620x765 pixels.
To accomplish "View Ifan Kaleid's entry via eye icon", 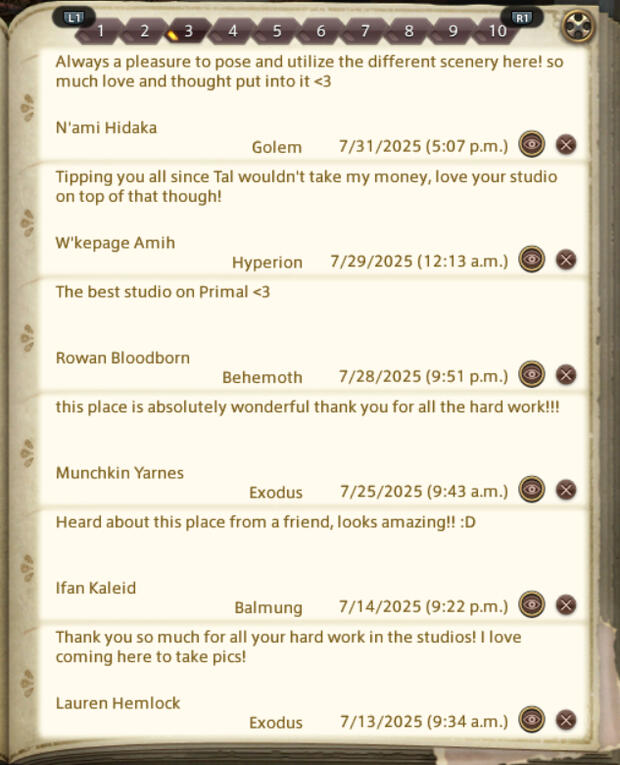I will pyautogui.click(x=532, y=605).
